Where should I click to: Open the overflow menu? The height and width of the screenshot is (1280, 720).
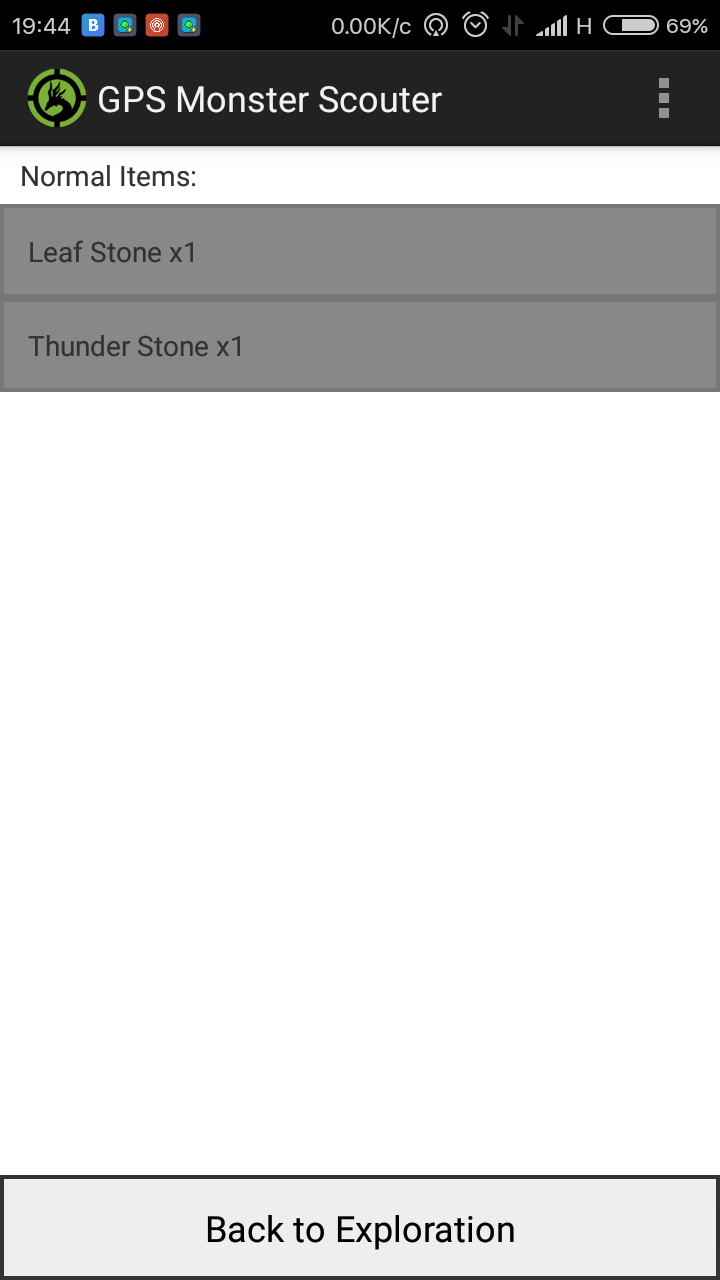point(664,98)
